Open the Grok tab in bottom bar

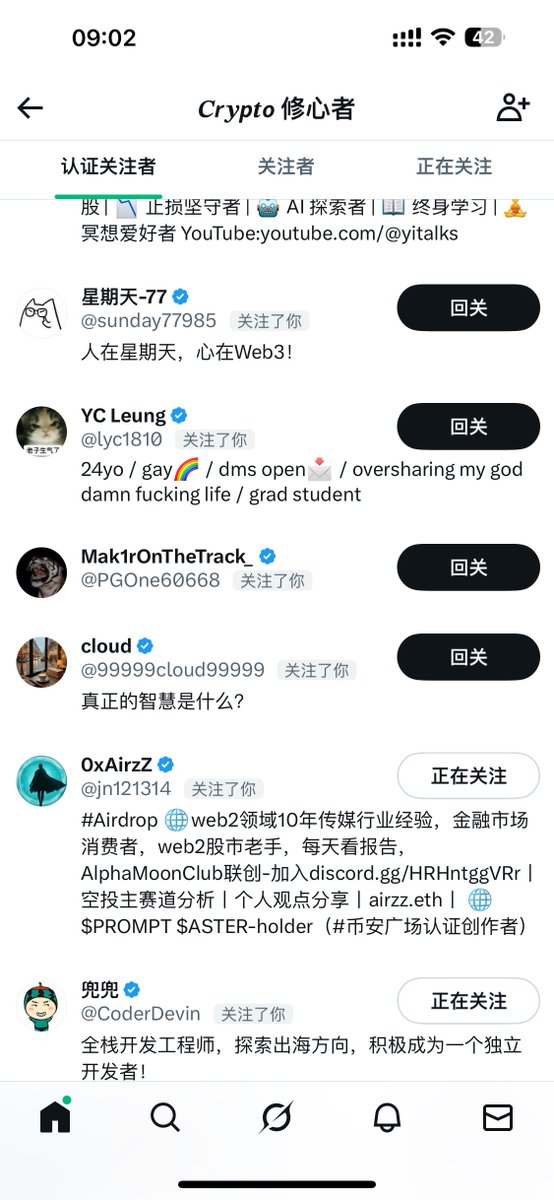pos(276,1117)
